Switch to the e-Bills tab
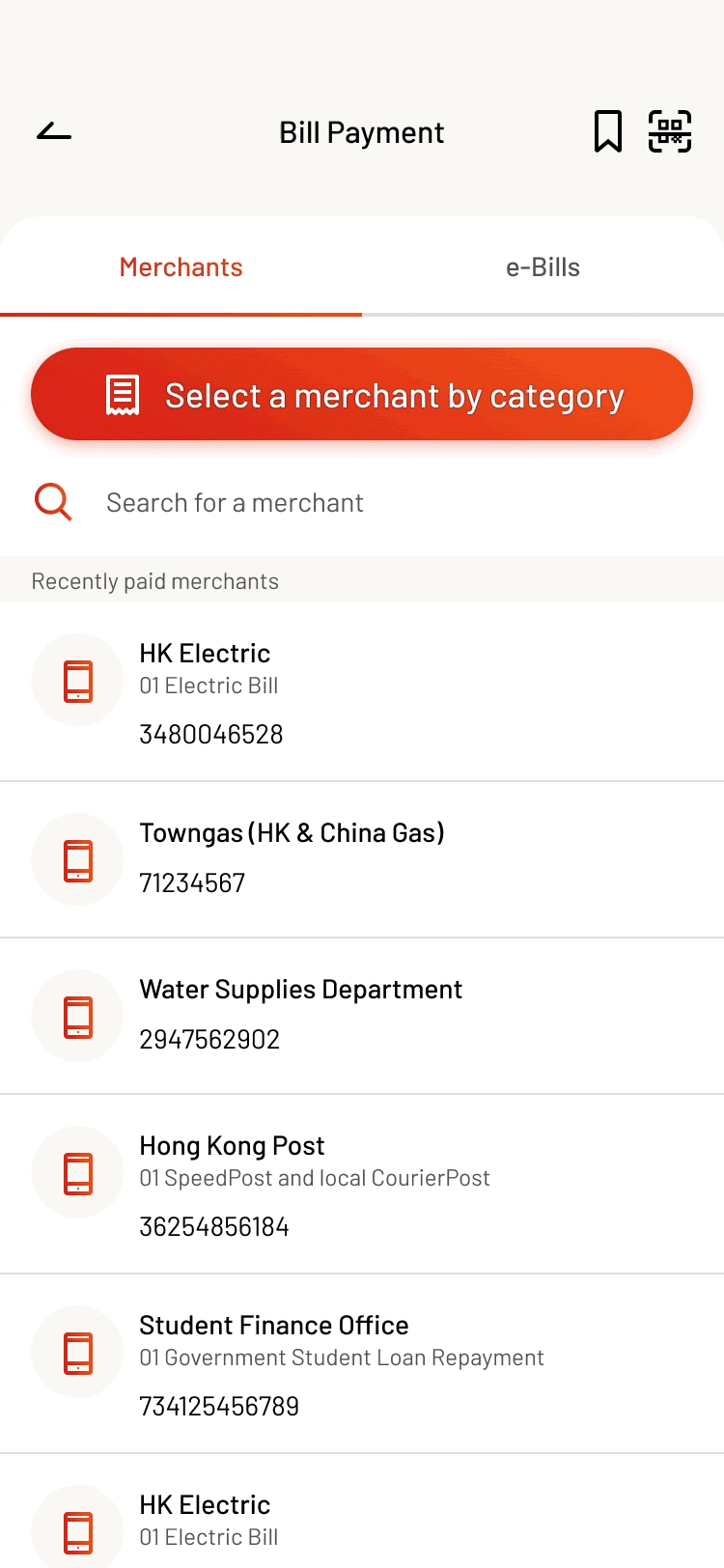The width and height of the screenshot is (724, 1568). pos(543,267)
